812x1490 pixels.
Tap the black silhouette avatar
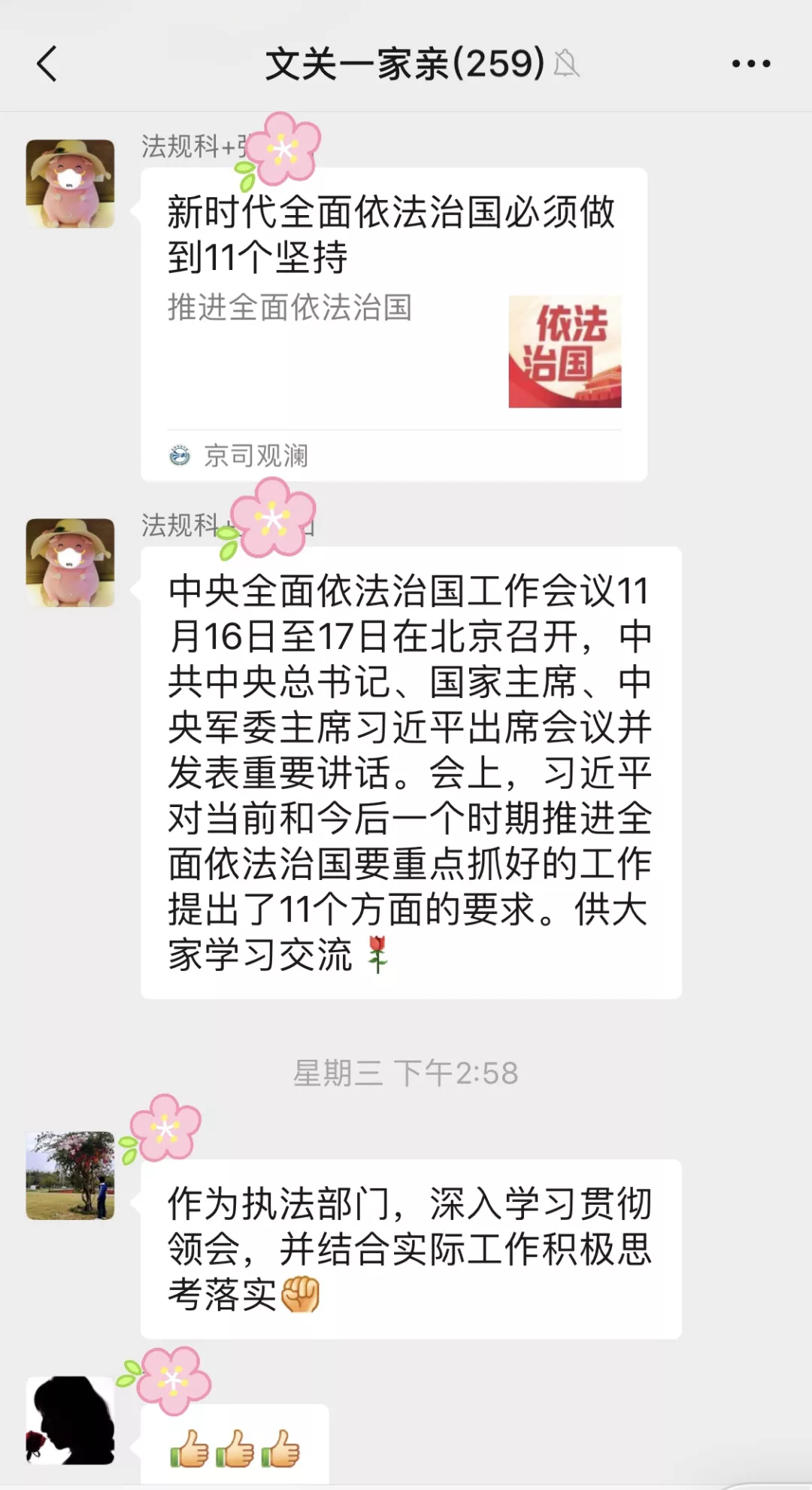pos(70,1420)
